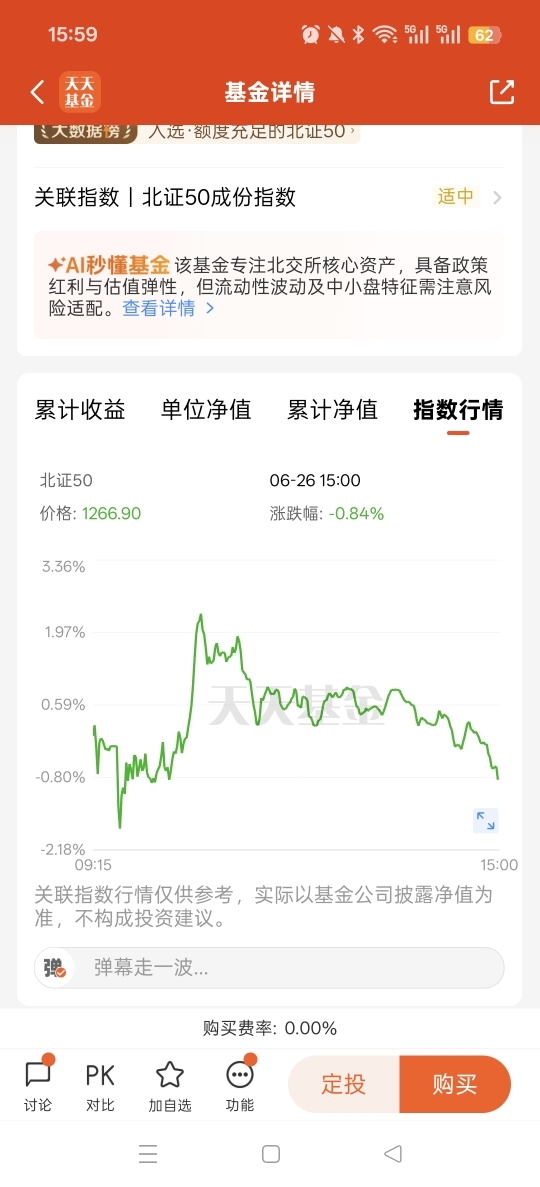Viewport: 540px width, 1187px height.
Task: Start a 定投 recurring investment
Action: point(344,1084)
